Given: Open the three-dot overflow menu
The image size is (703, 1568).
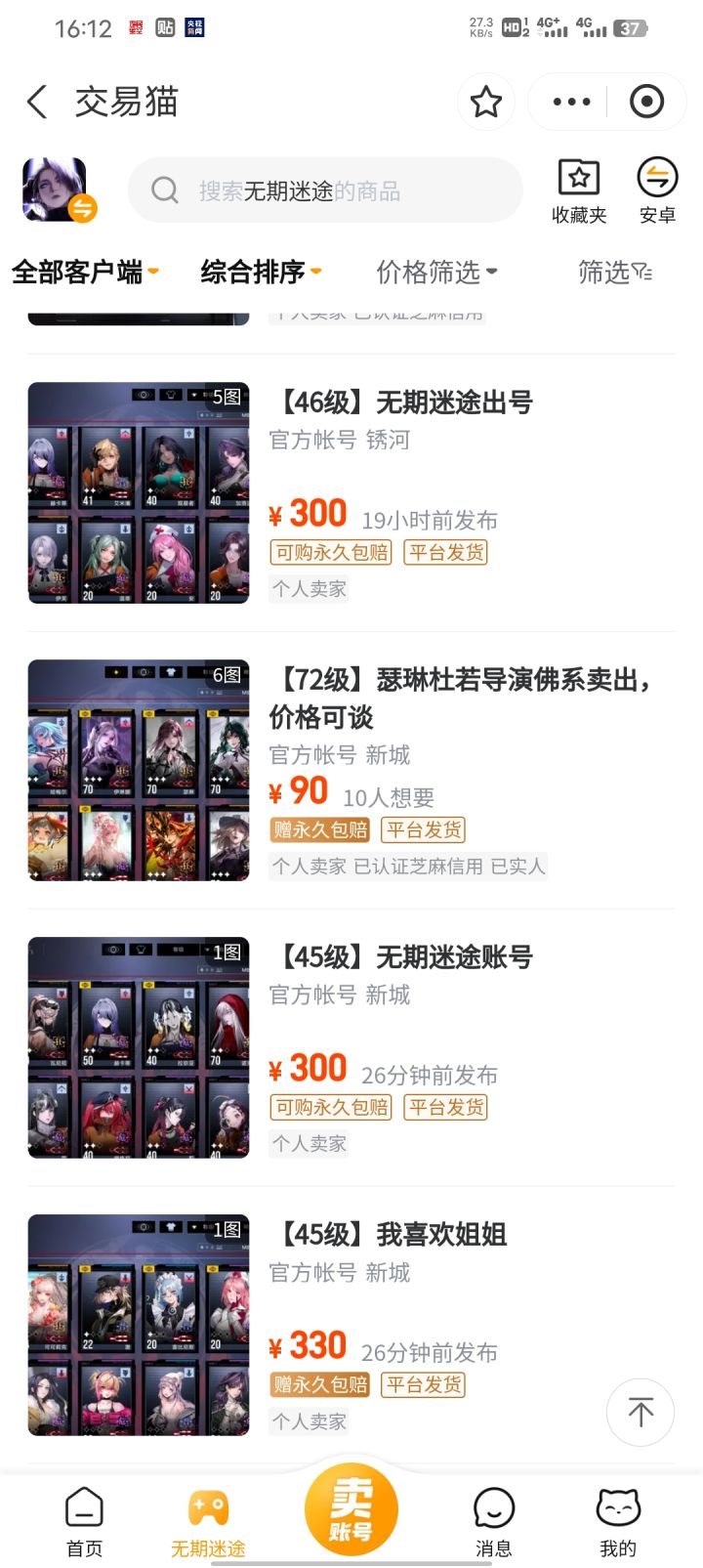Looking at the screenshot, I should point(571,102).
